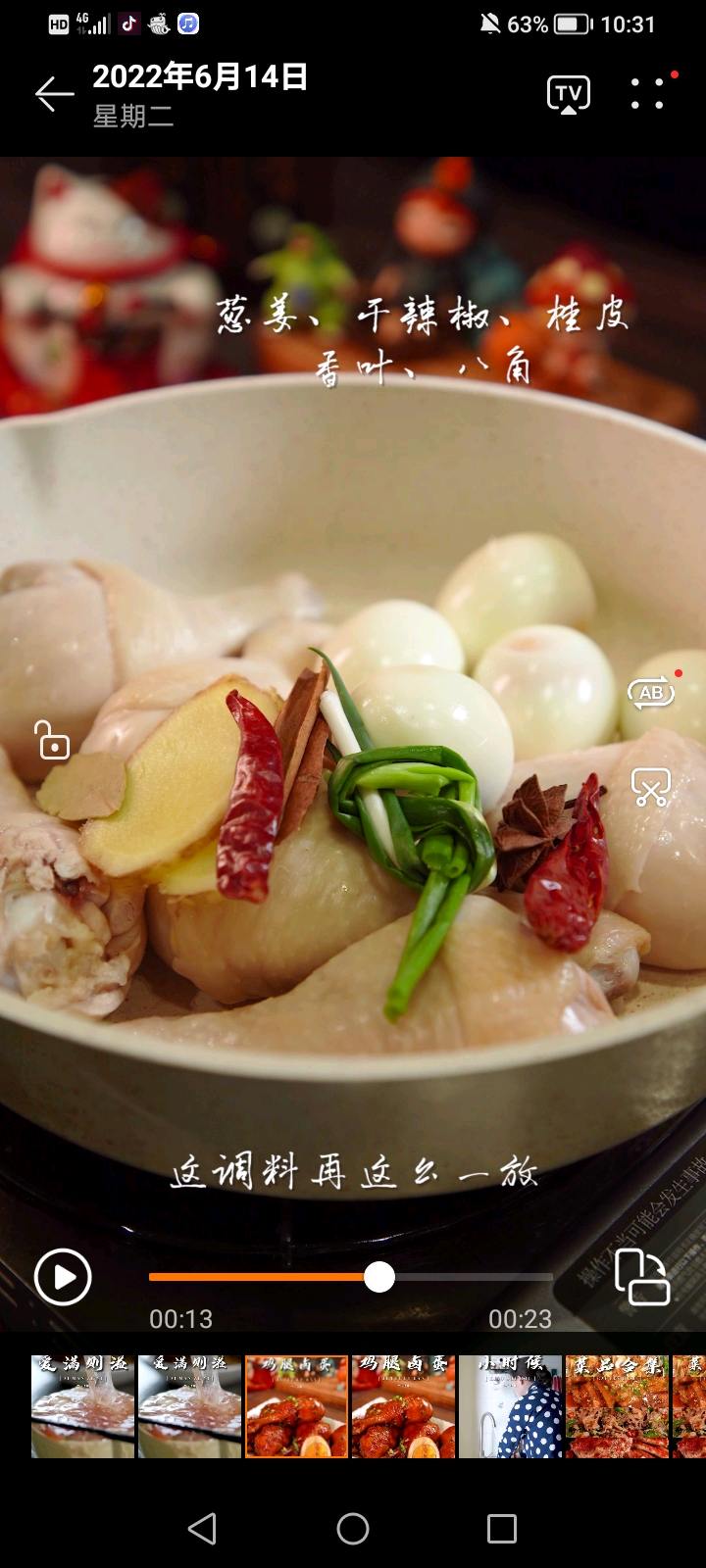Go to the system home screen

click(353, 1529)
